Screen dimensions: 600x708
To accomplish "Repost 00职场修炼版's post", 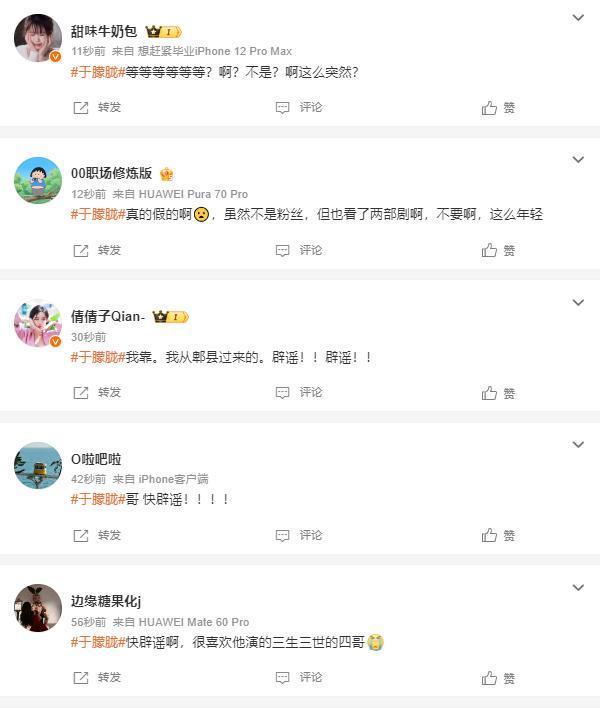I will [x=97, y=250].
